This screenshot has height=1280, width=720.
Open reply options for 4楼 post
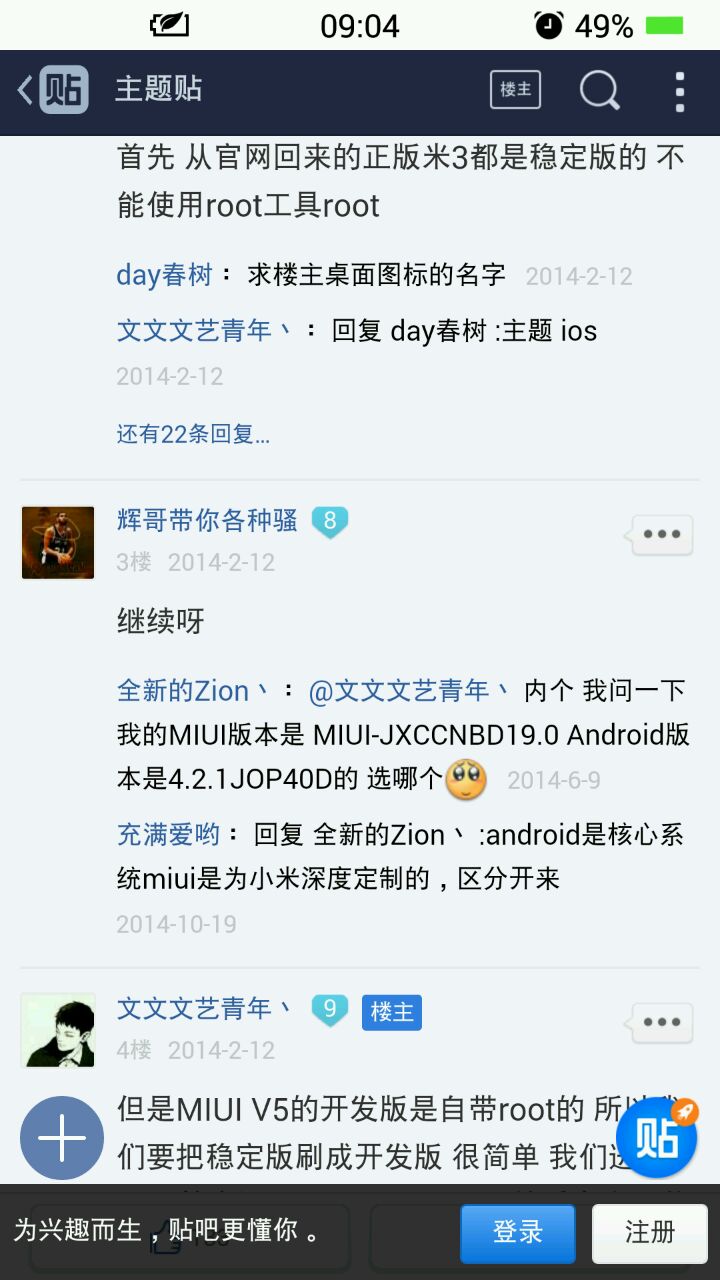[x=661, y=1022]
